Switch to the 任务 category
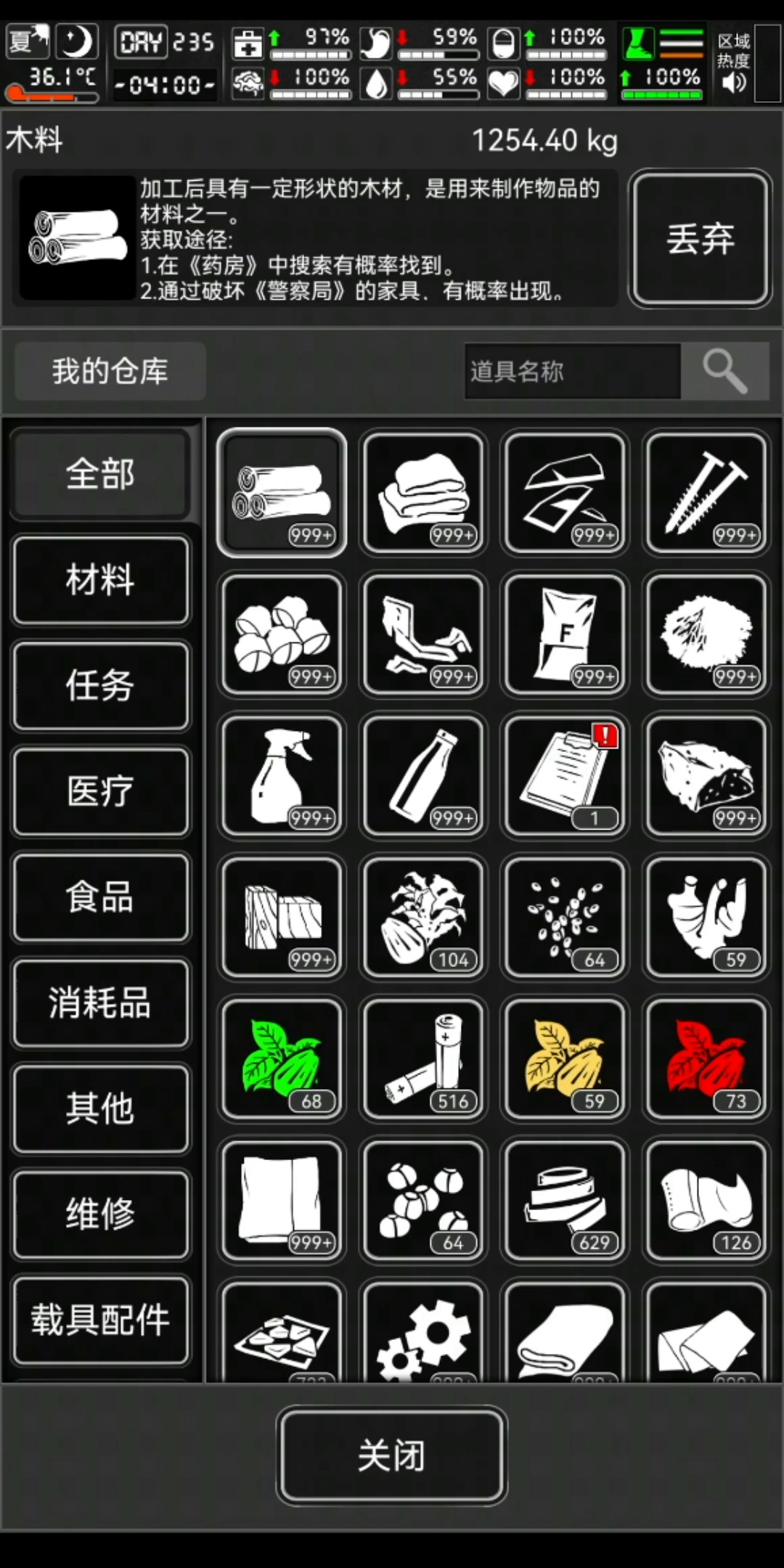The image size is (784, 1568). [101, 685]
